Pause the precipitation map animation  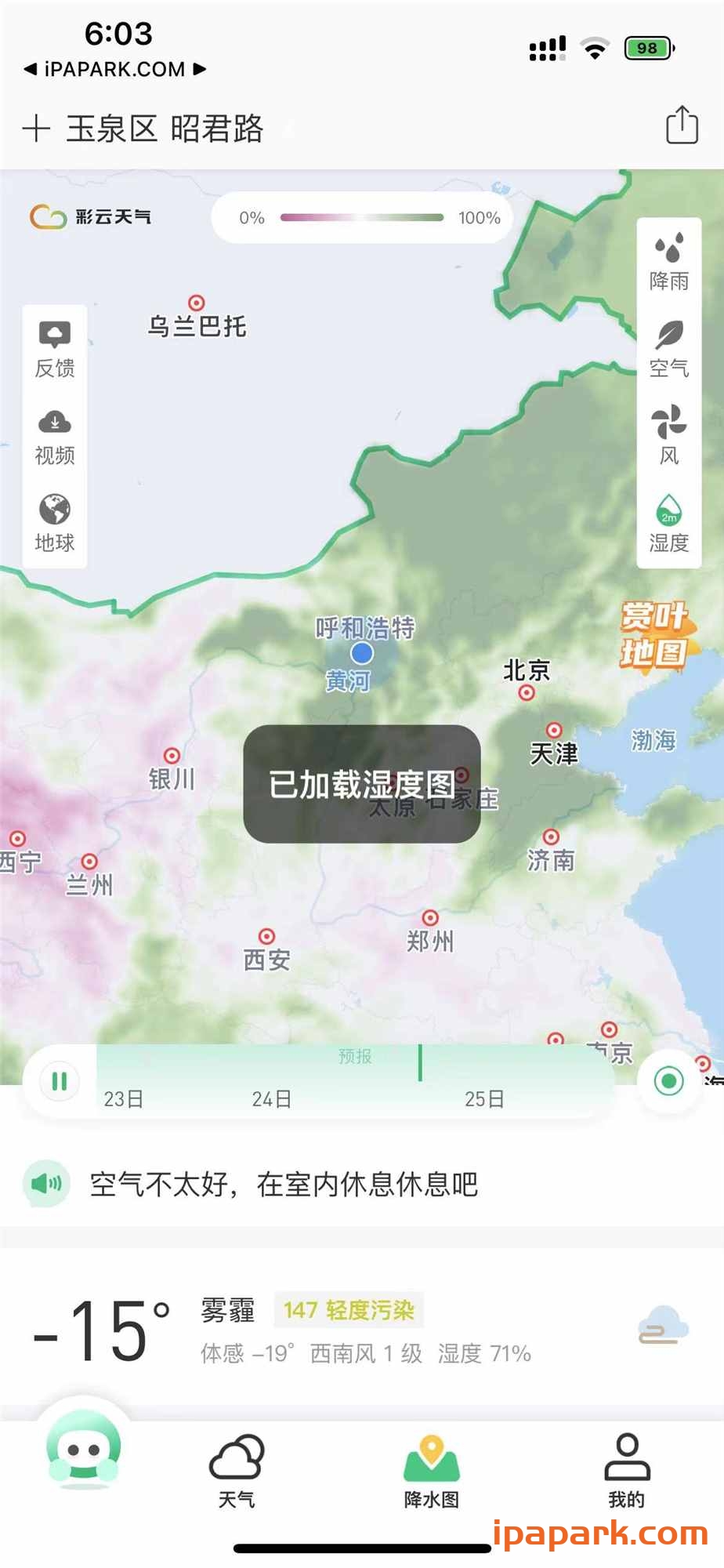(59, 1080)
